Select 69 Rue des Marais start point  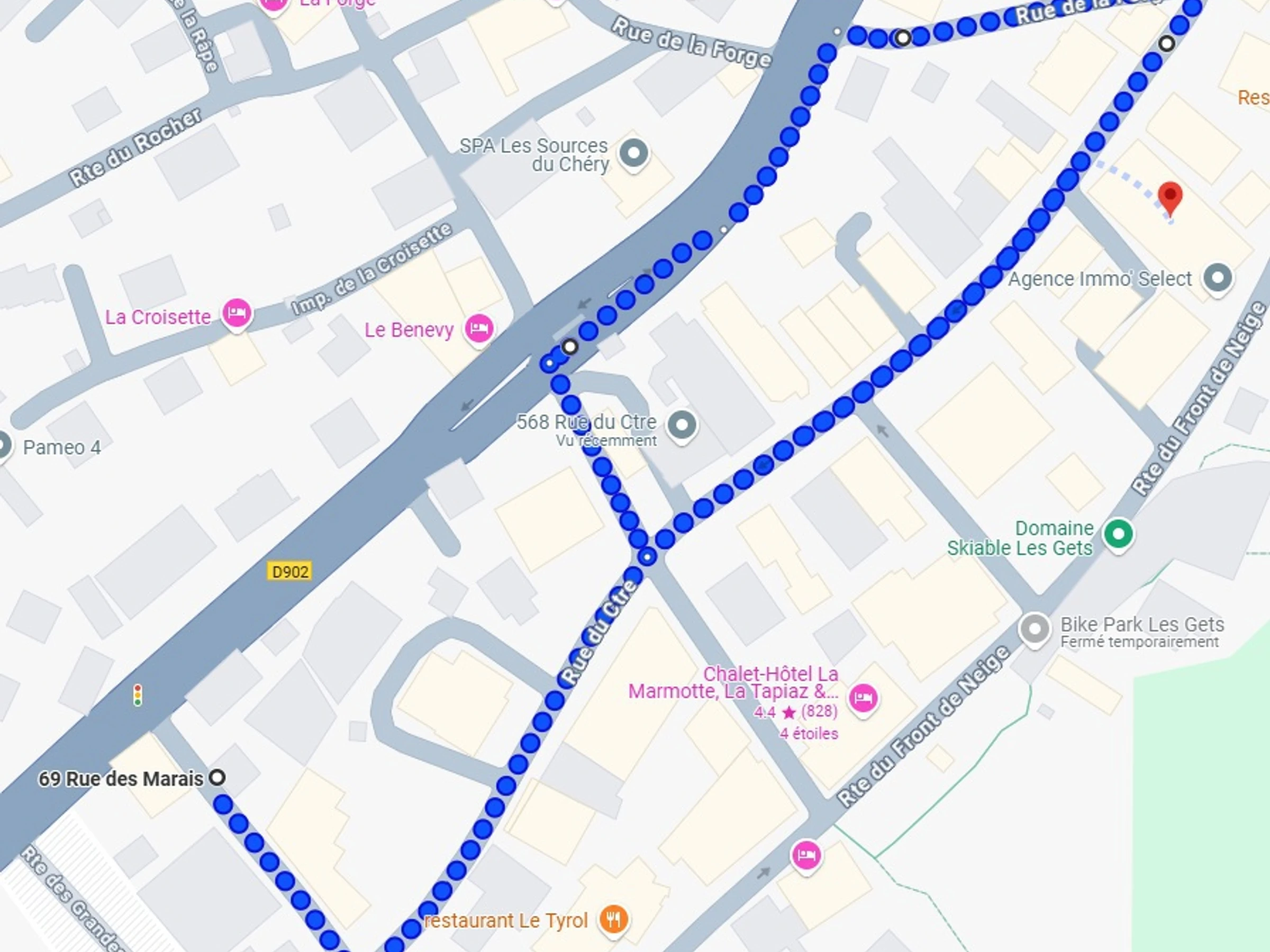tap(217, 777)
